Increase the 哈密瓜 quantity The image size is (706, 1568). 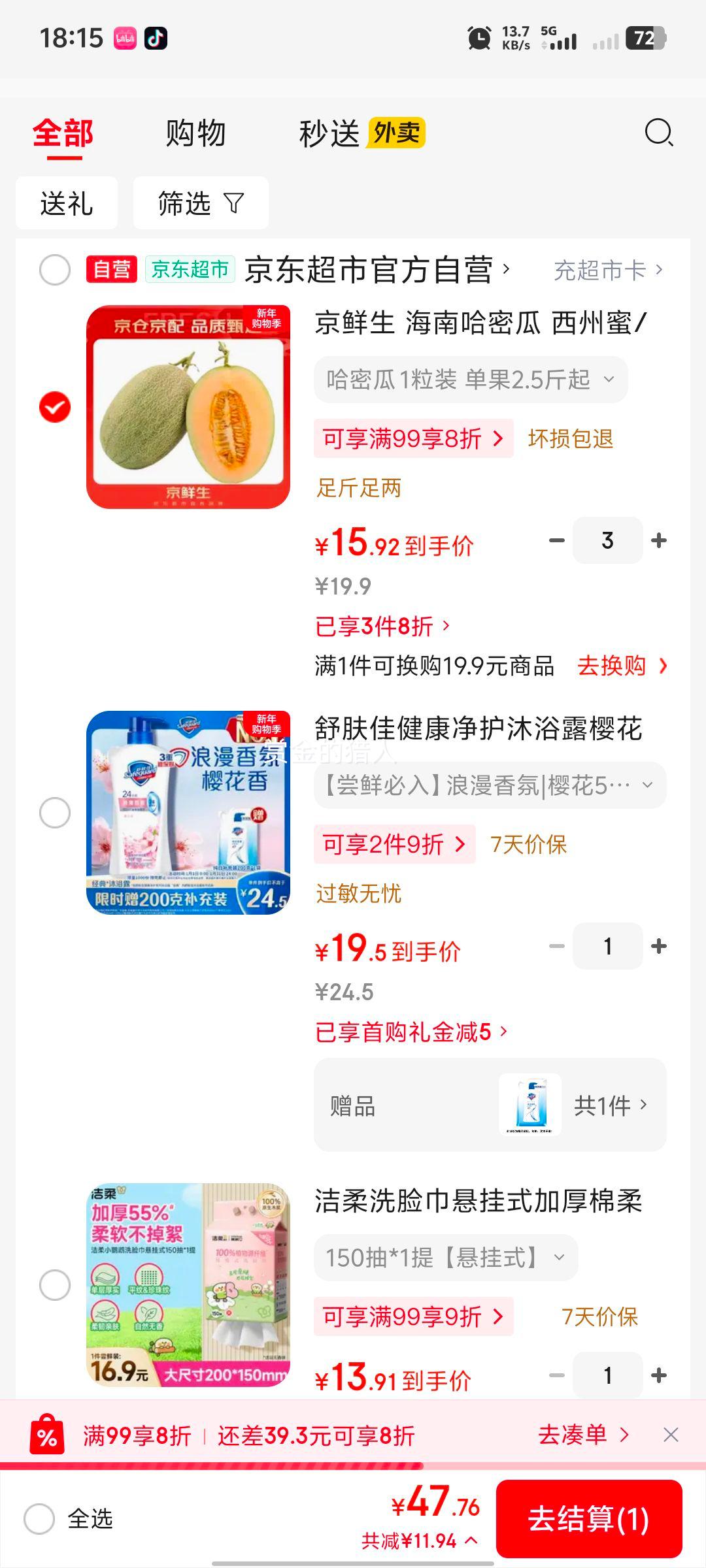pyautogui.click(x=659, y=541)
